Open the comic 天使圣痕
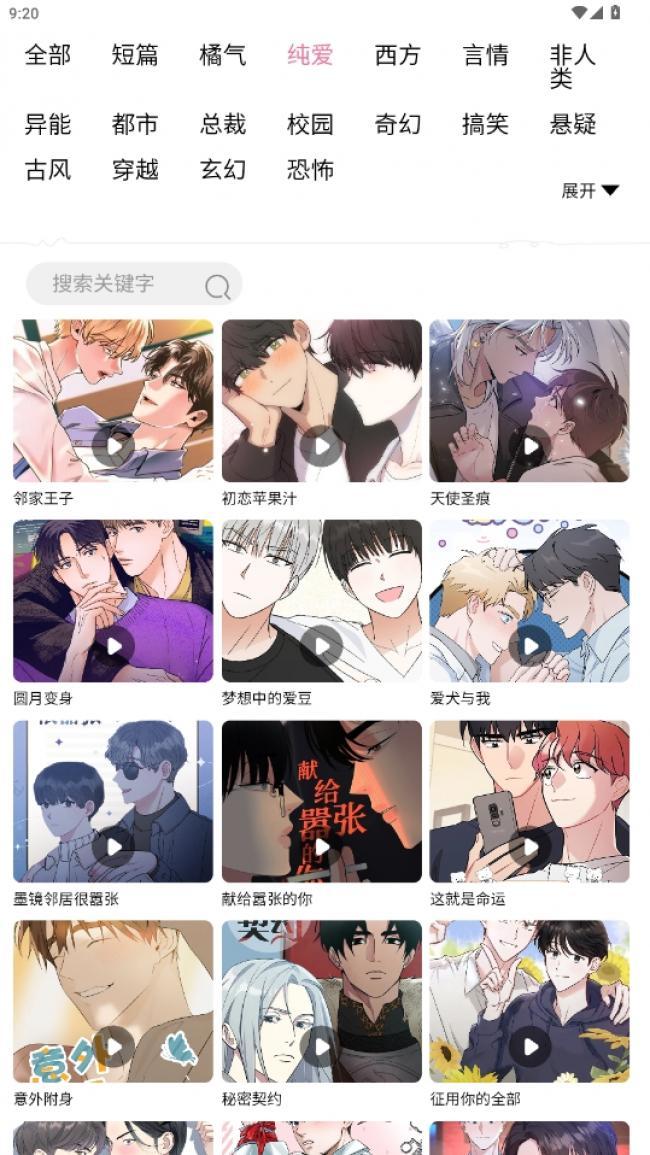Viewport: 650px width, 1155px height. pos(529,401)
